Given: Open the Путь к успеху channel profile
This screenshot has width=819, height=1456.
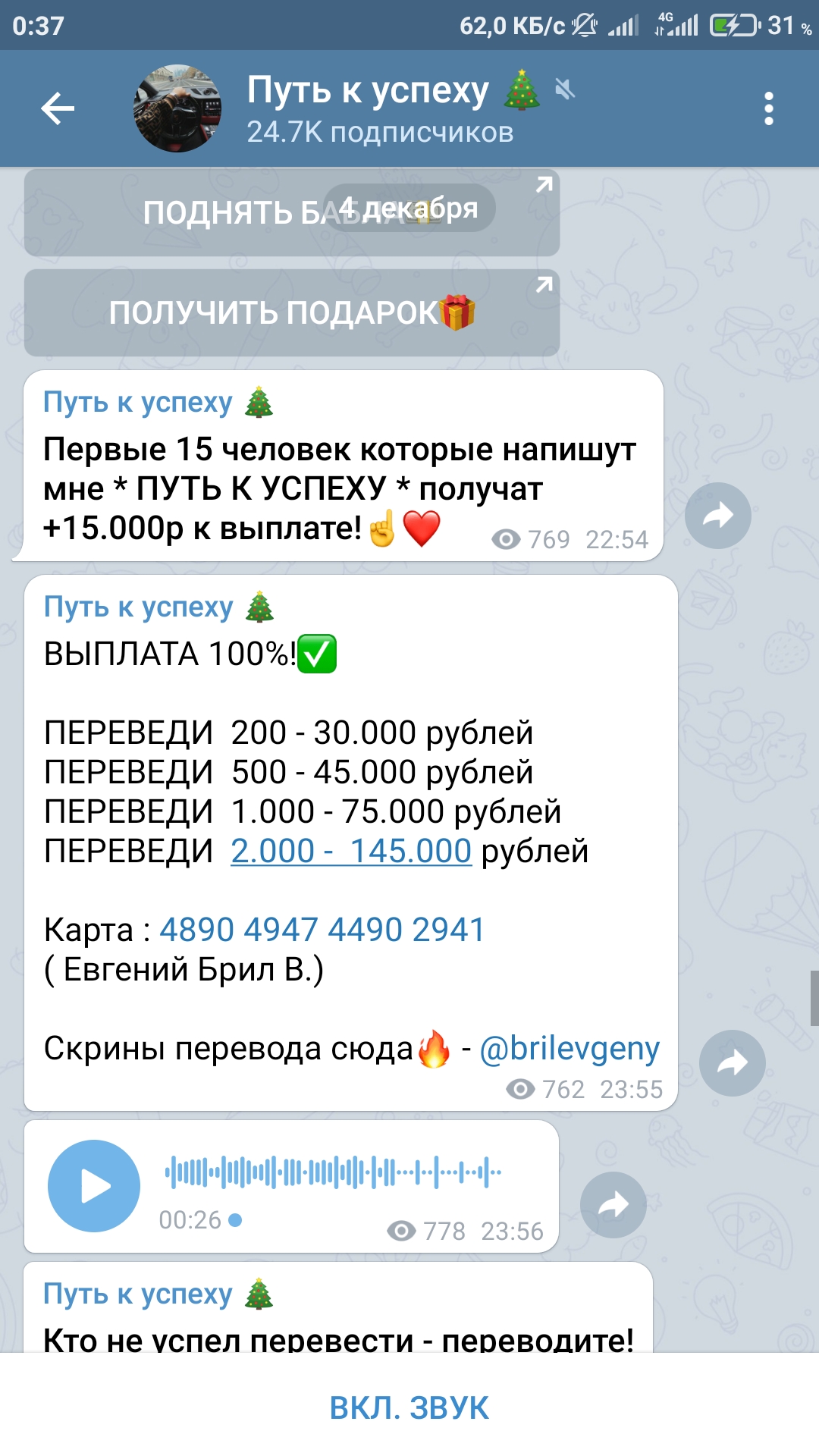Looking at the screenshot, I should pyautogui.click(x=380, y=108).
